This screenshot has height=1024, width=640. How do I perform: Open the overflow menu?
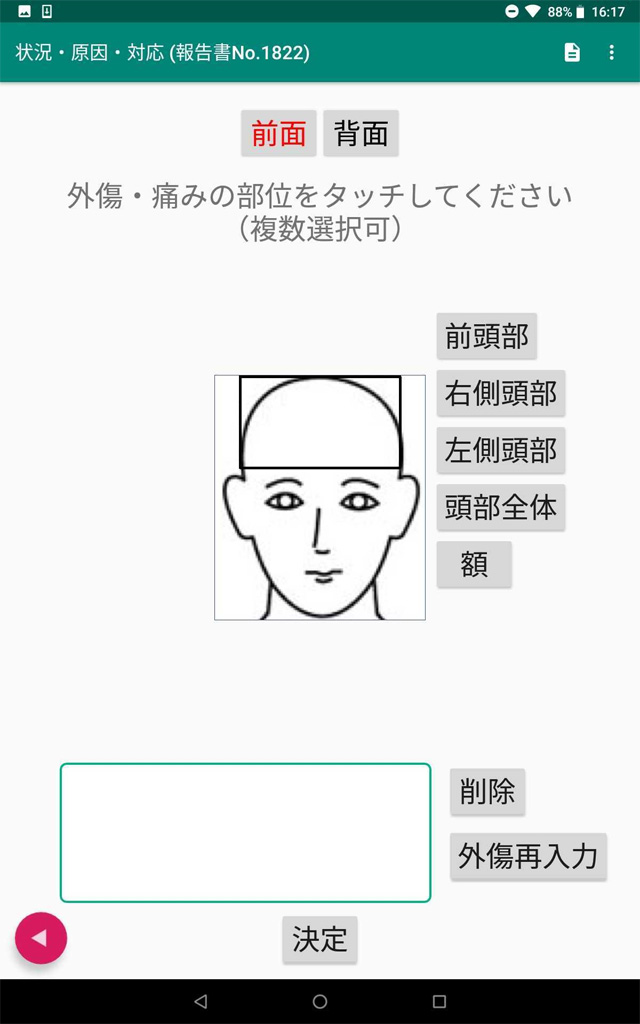[x=612, y=53]
